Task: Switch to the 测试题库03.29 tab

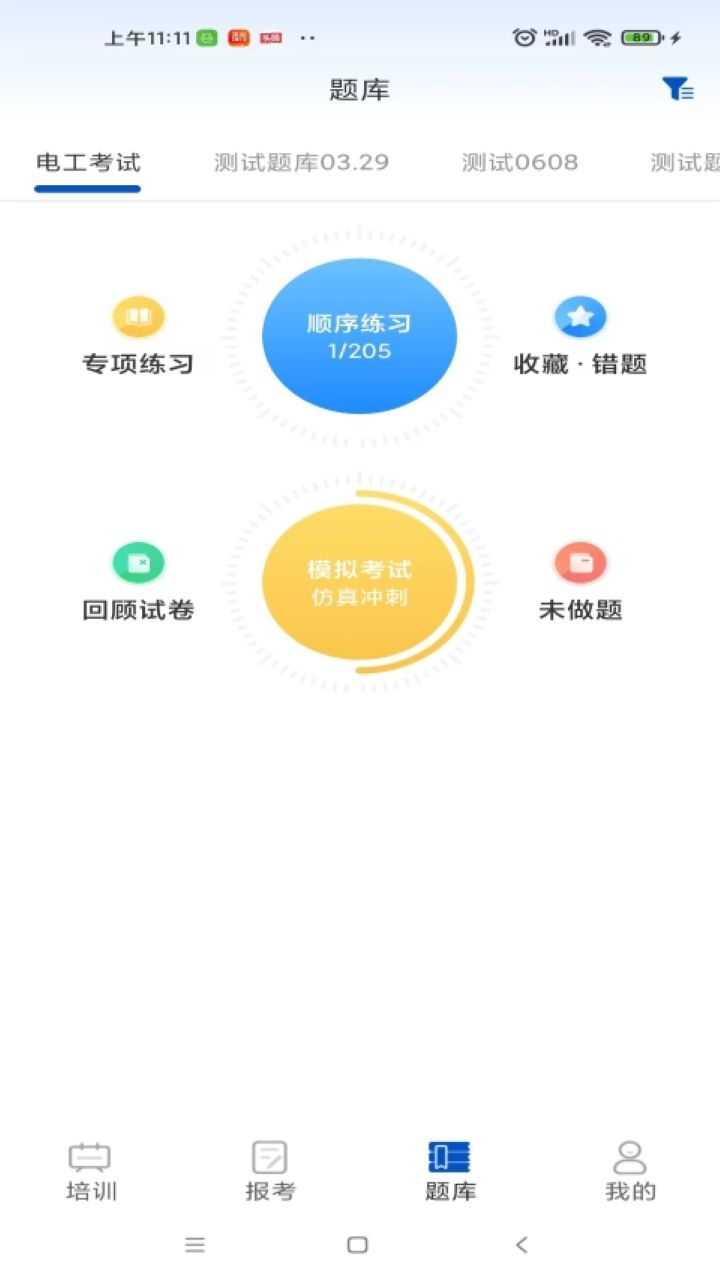Action: pyautogui.click(x=301, y=163)
